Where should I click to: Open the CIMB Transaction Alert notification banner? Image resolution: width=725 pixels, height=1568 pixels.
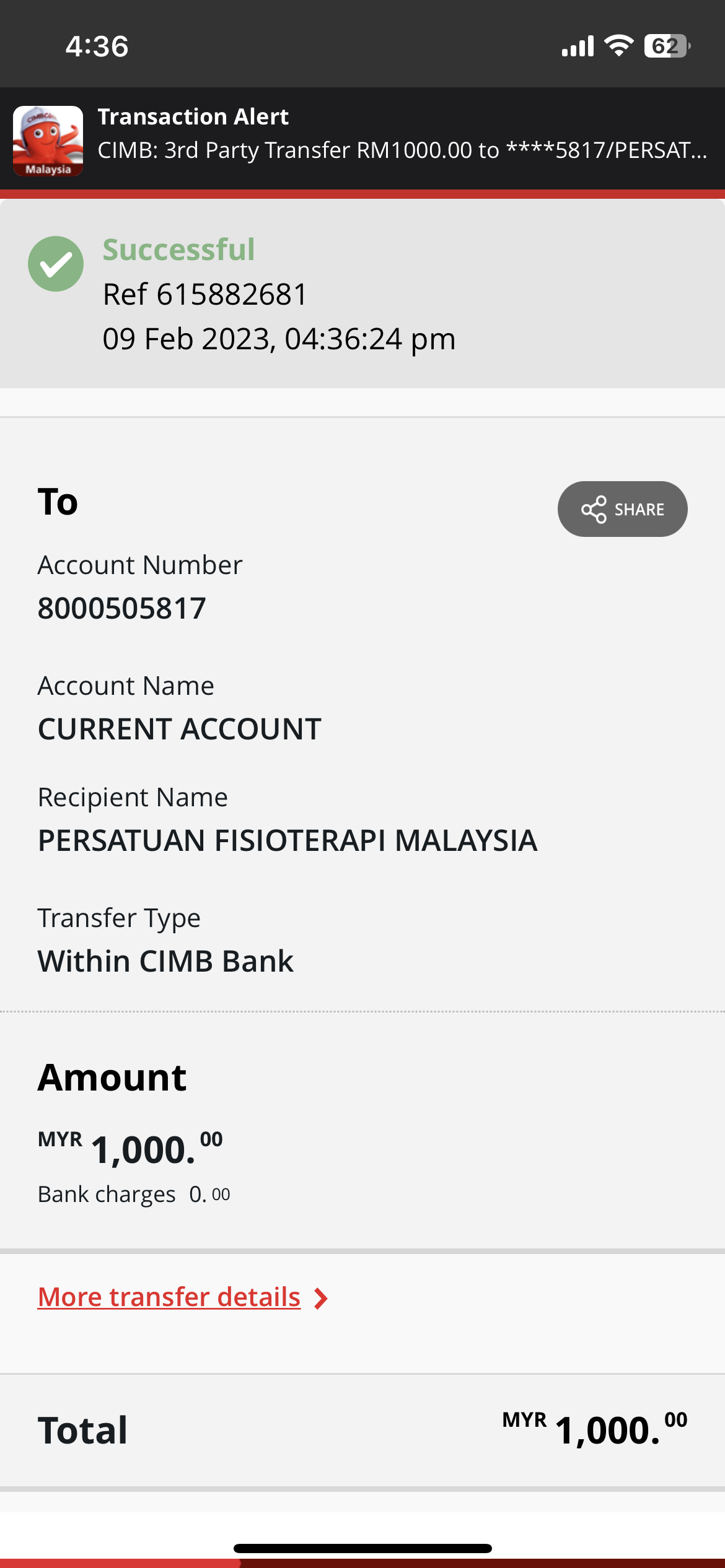[362, 140]
